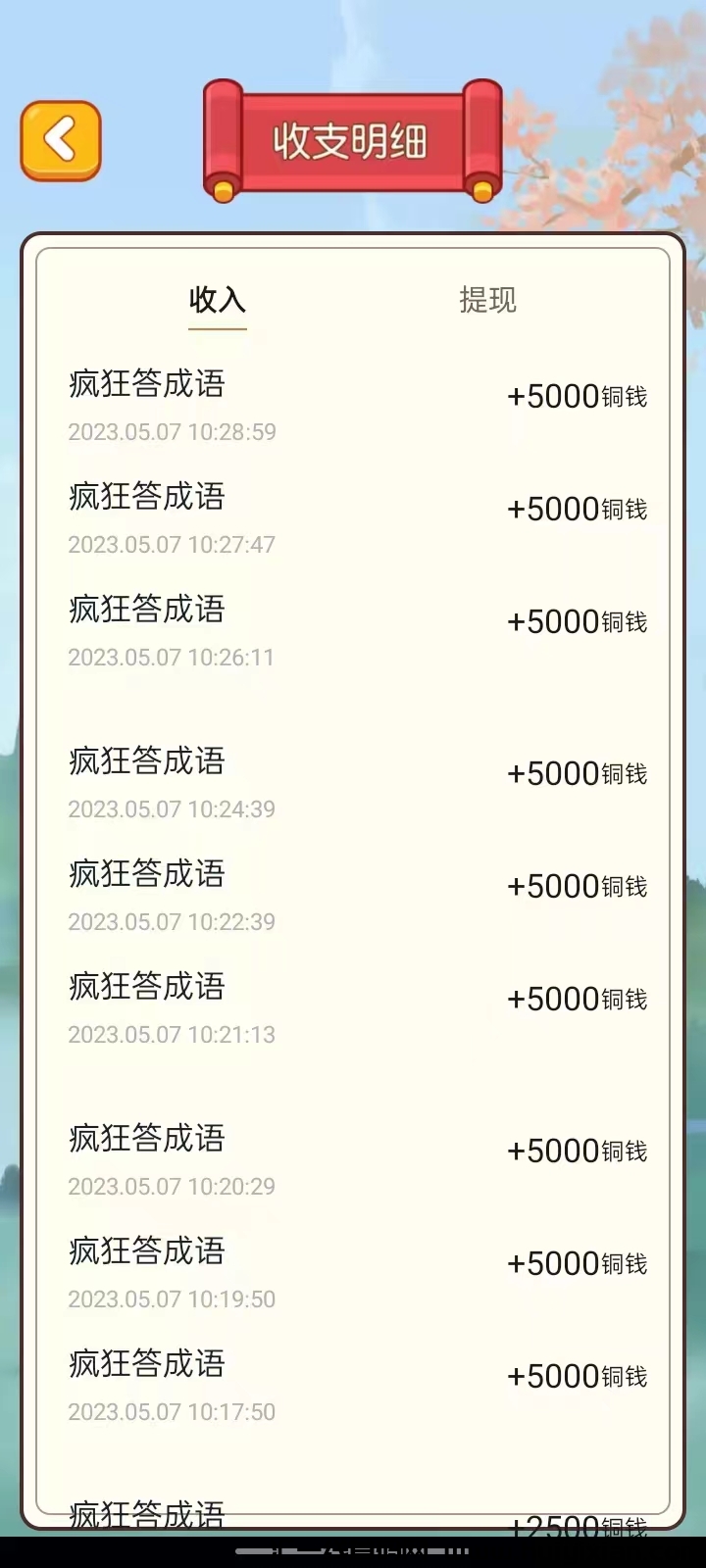The width and height of the screenshot is (706, 1568).
Task: Tap the white details list panel background
Action: 353,686
